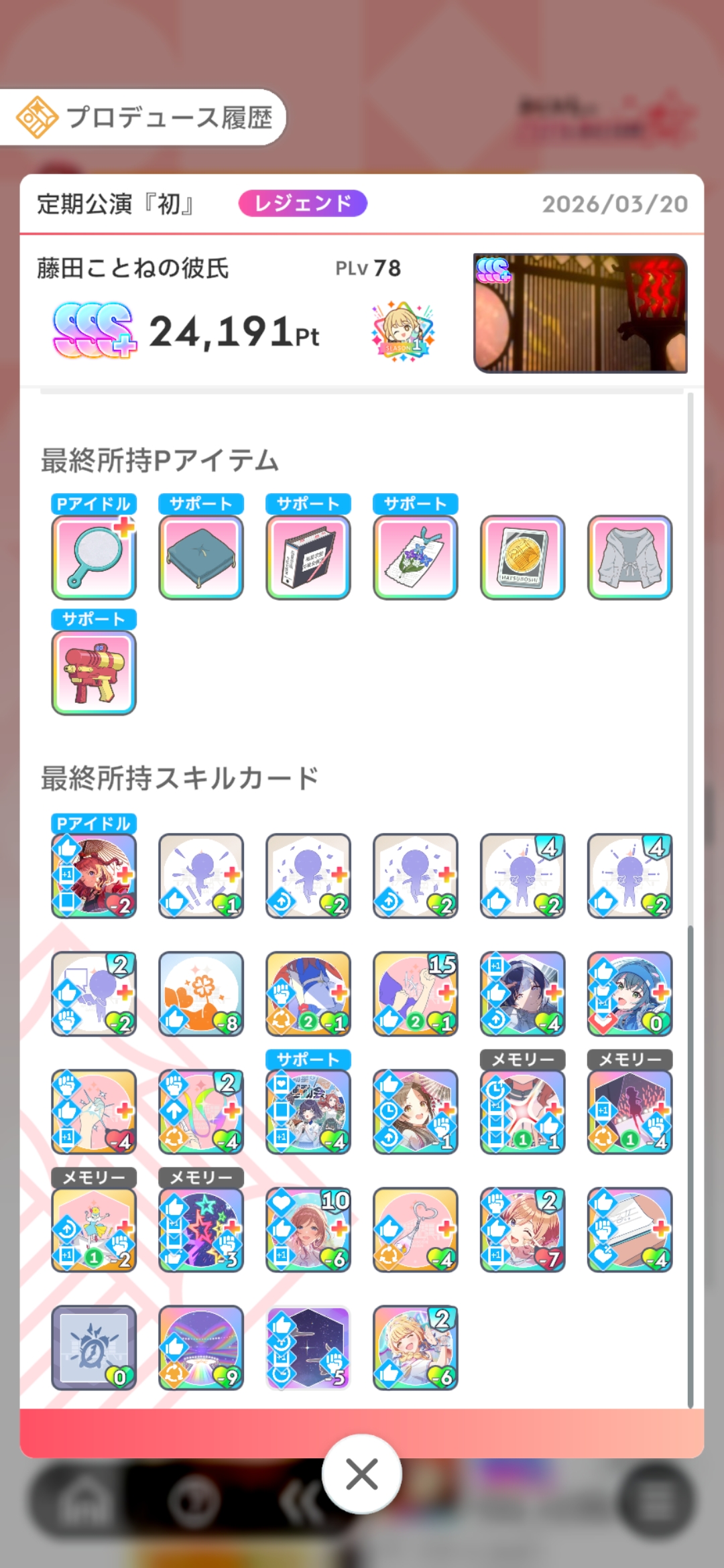Open the rainbow stage skill card costing 9
This screenshot has width=724, height=1568.
click(x=201, y=1348)
